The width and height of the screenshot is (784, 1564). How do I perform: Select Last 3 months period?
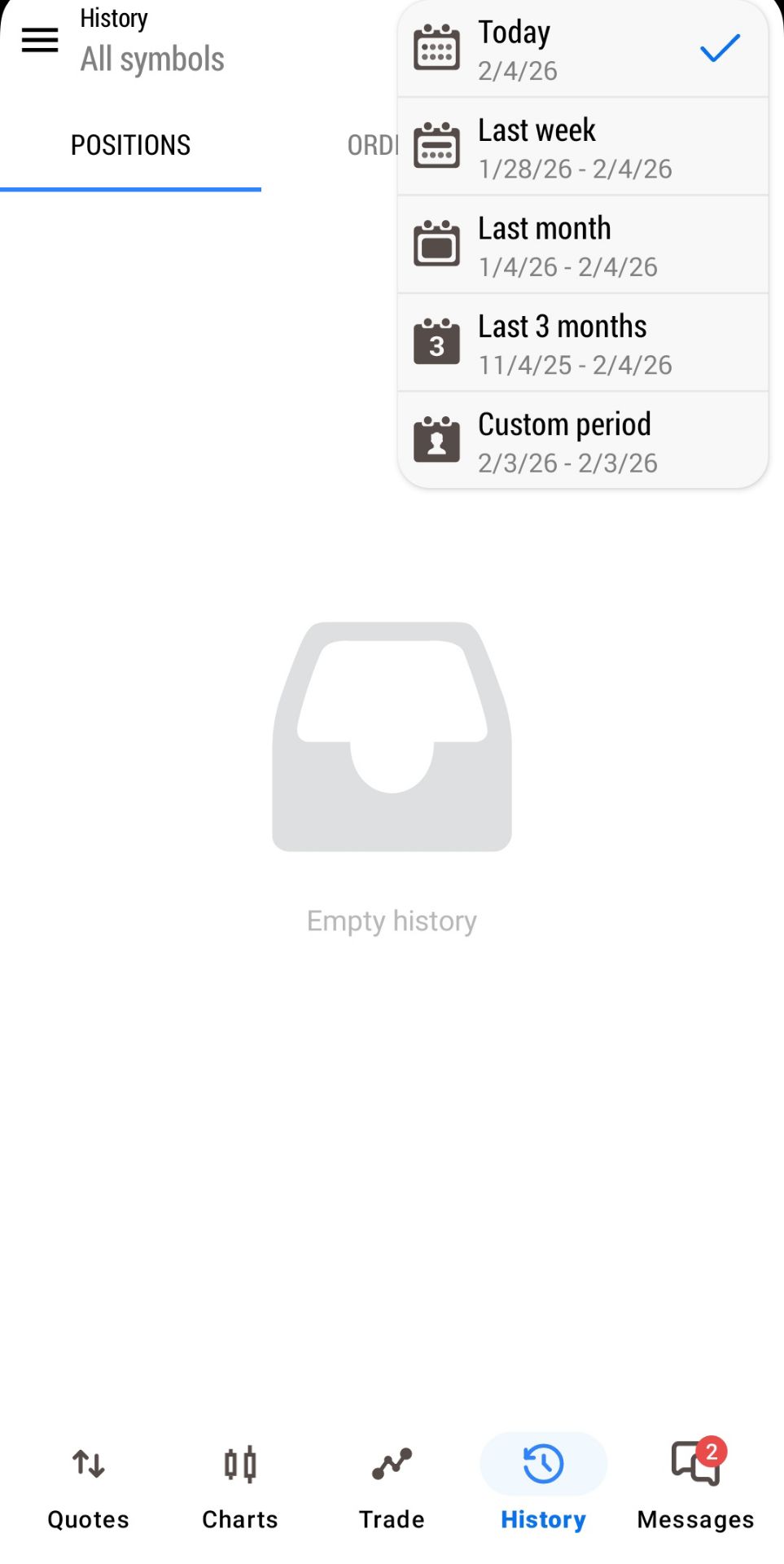click(x=582, y=344)
